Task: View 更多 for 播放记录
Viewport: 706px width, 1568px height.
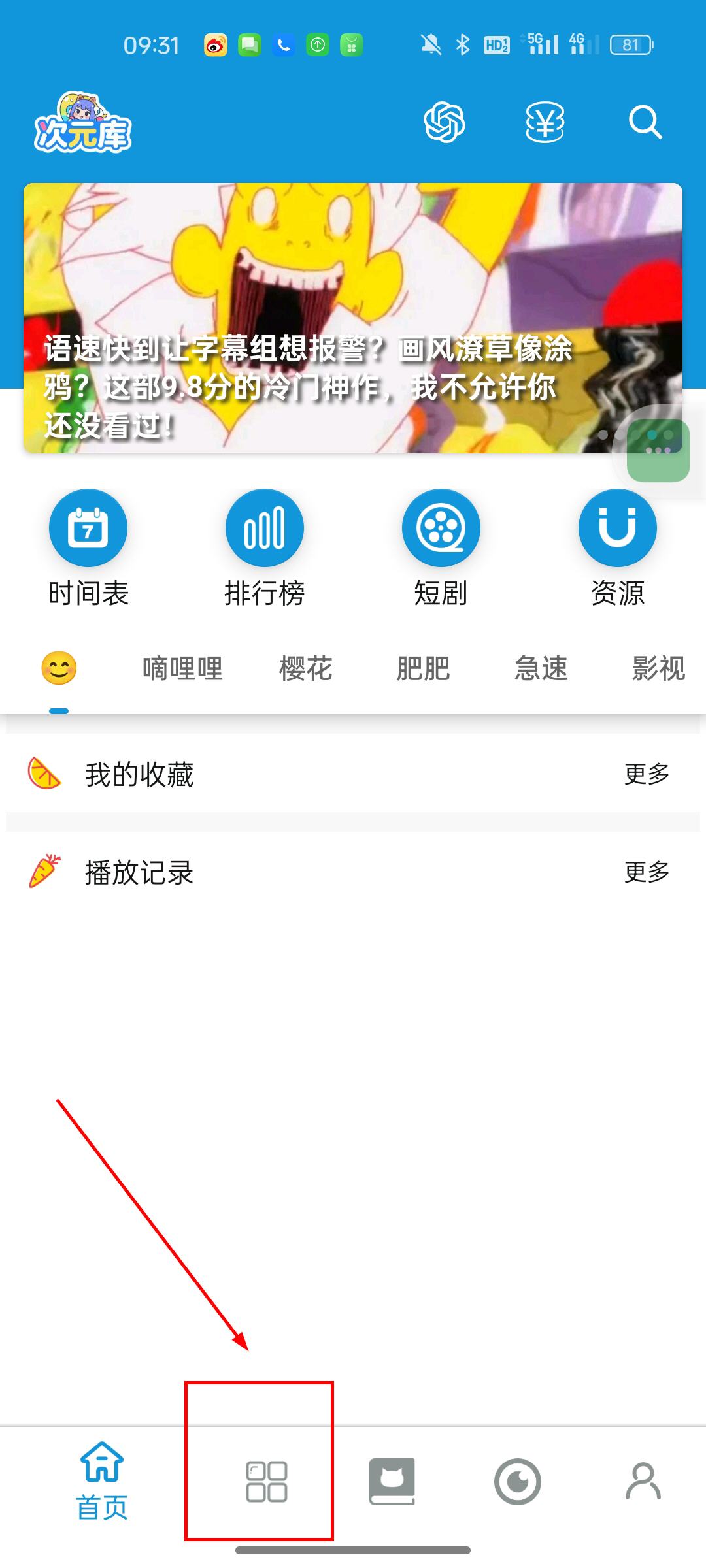Action: (x=647, y=872)
